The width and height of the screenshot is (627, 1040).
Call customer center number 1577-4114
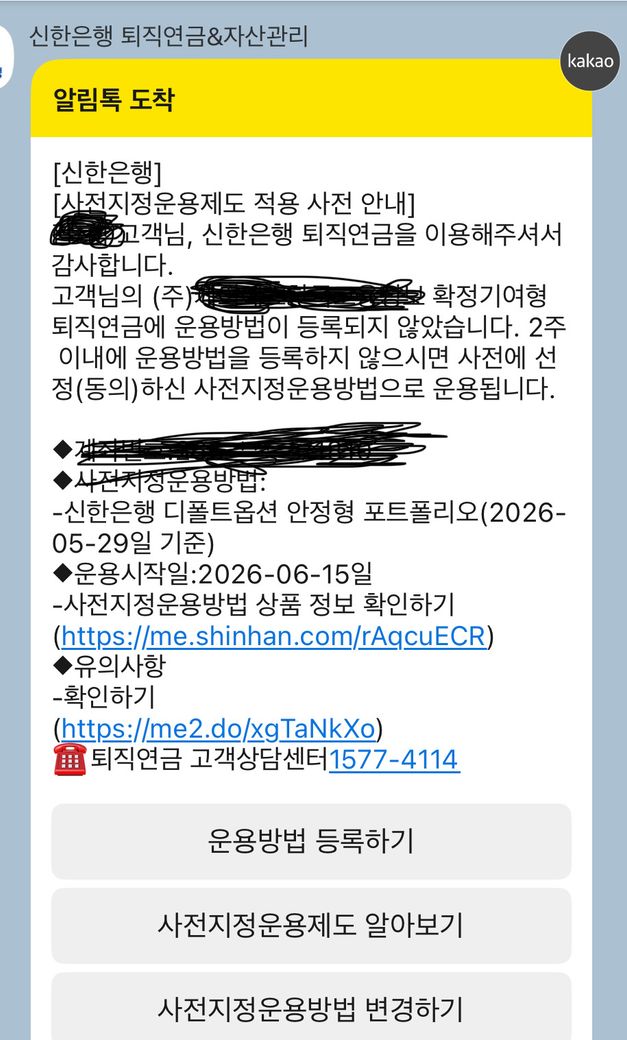[394, 760]
